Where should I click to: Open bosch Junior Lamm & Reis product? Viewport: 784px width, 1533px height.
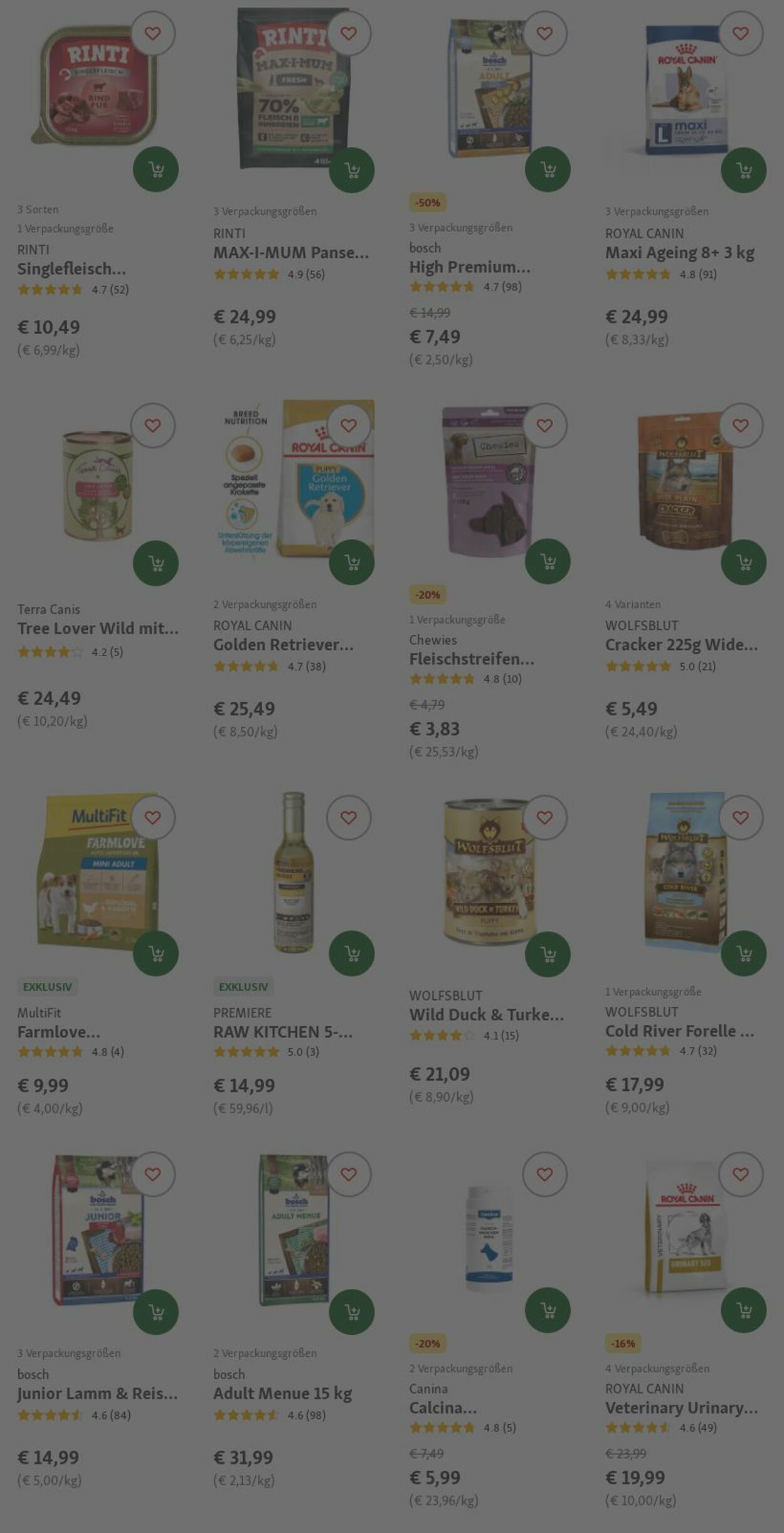point(97,1394)
